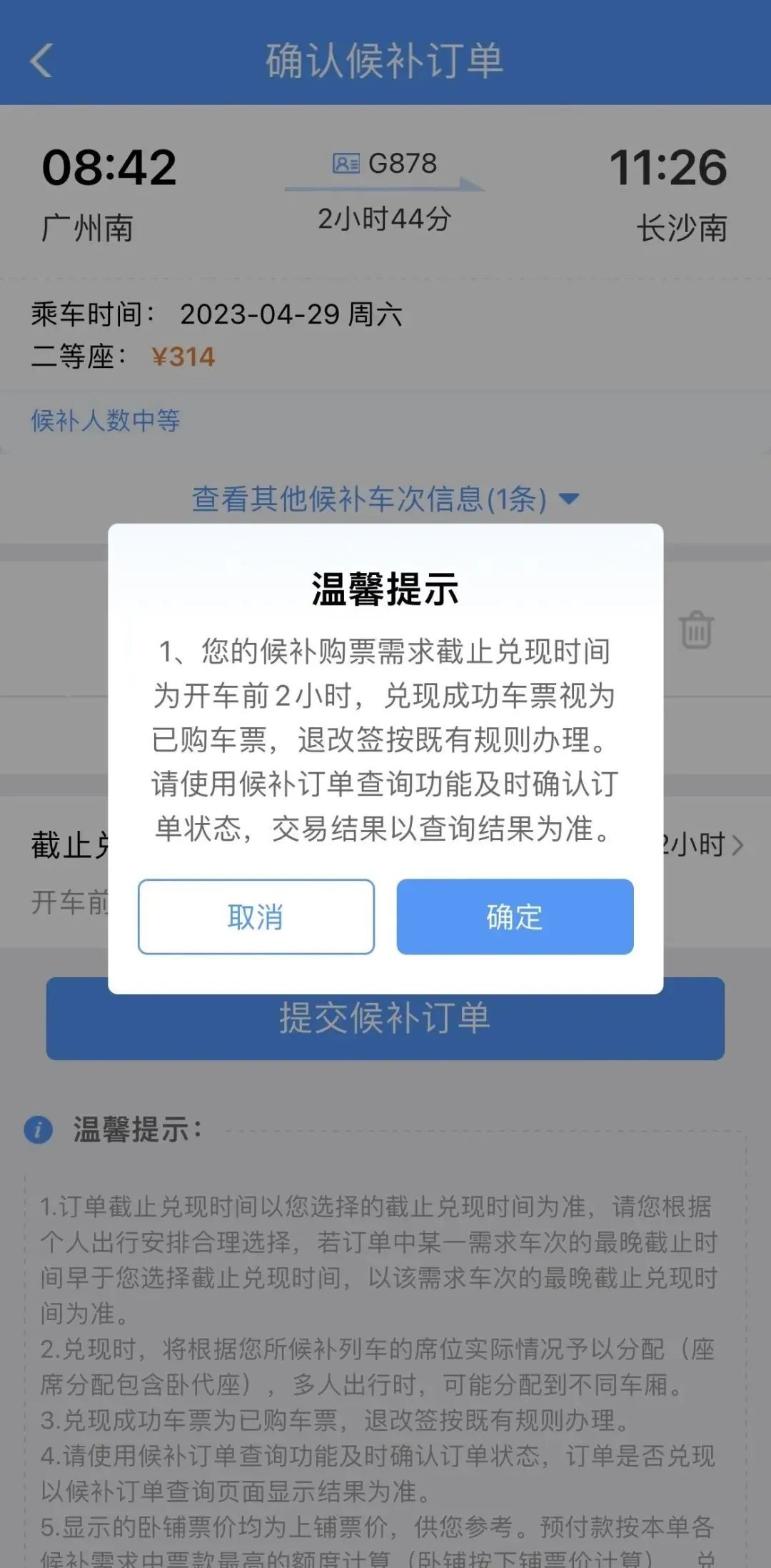Click the second-class price ¥314
The width and height of the screenshot is (771, 1568).
click(183, 356)
